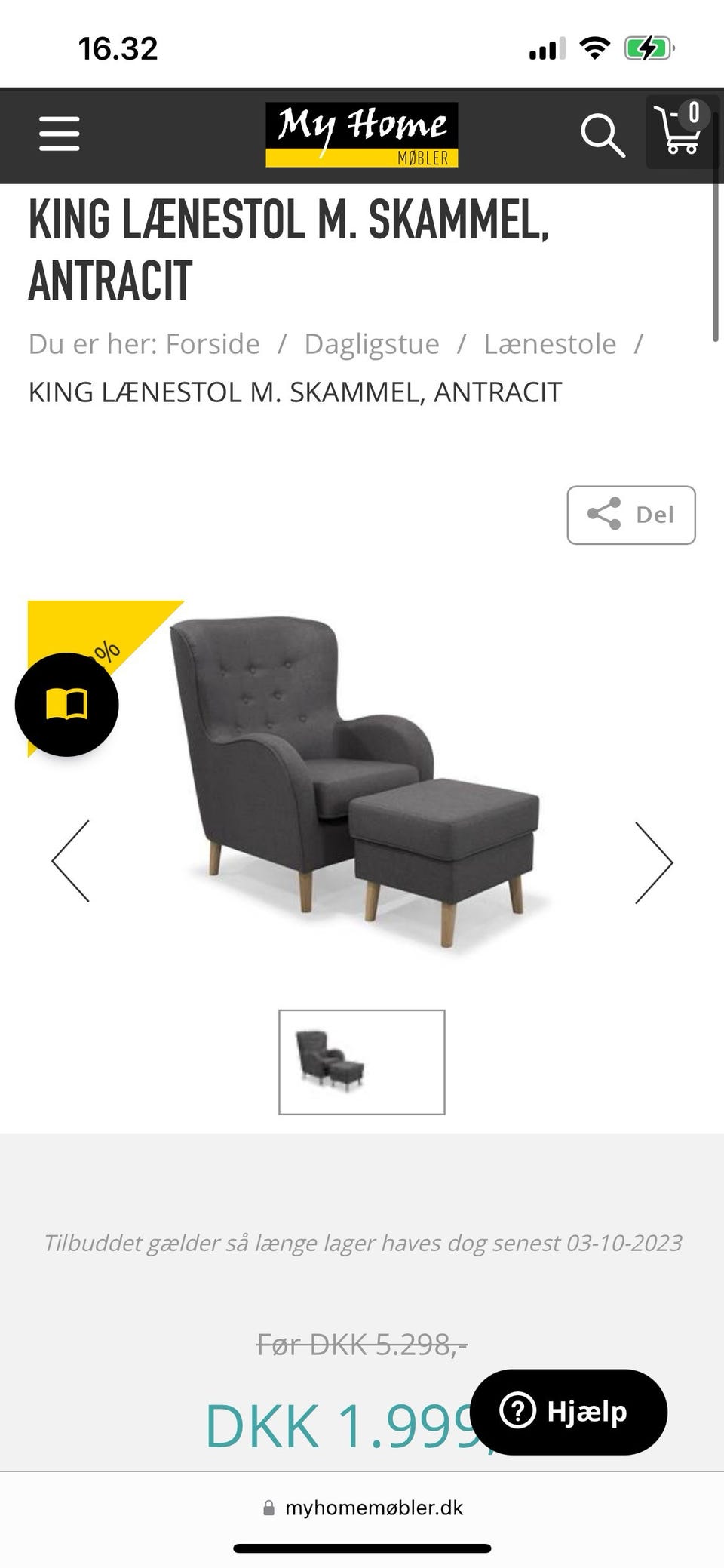The width and height of the screenshot is (724, 1568).
Task: Open the Hjælp chat assistant
Action: point(571,1413)
